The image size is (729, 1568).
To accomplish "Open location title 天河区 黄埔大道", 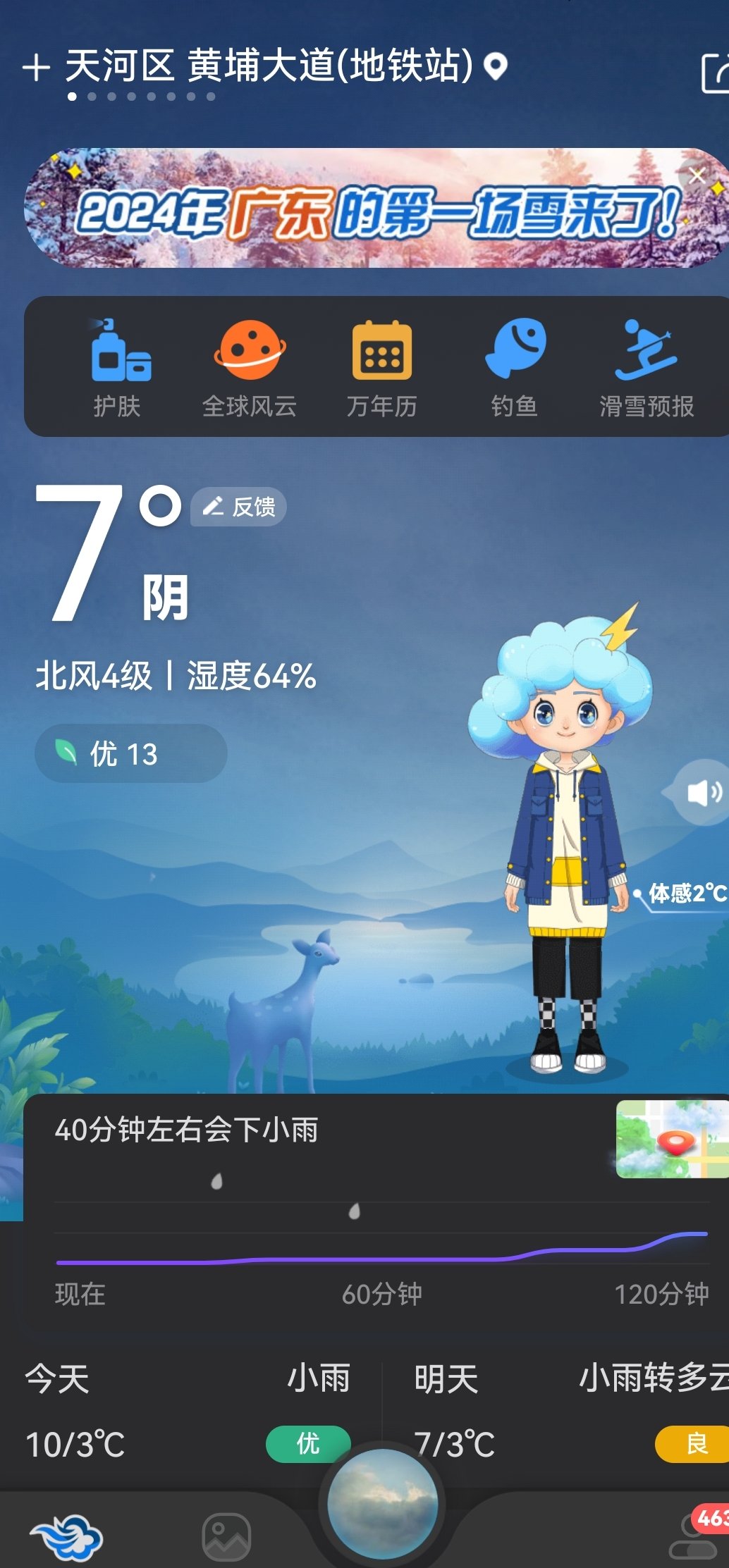I will 269,66.
